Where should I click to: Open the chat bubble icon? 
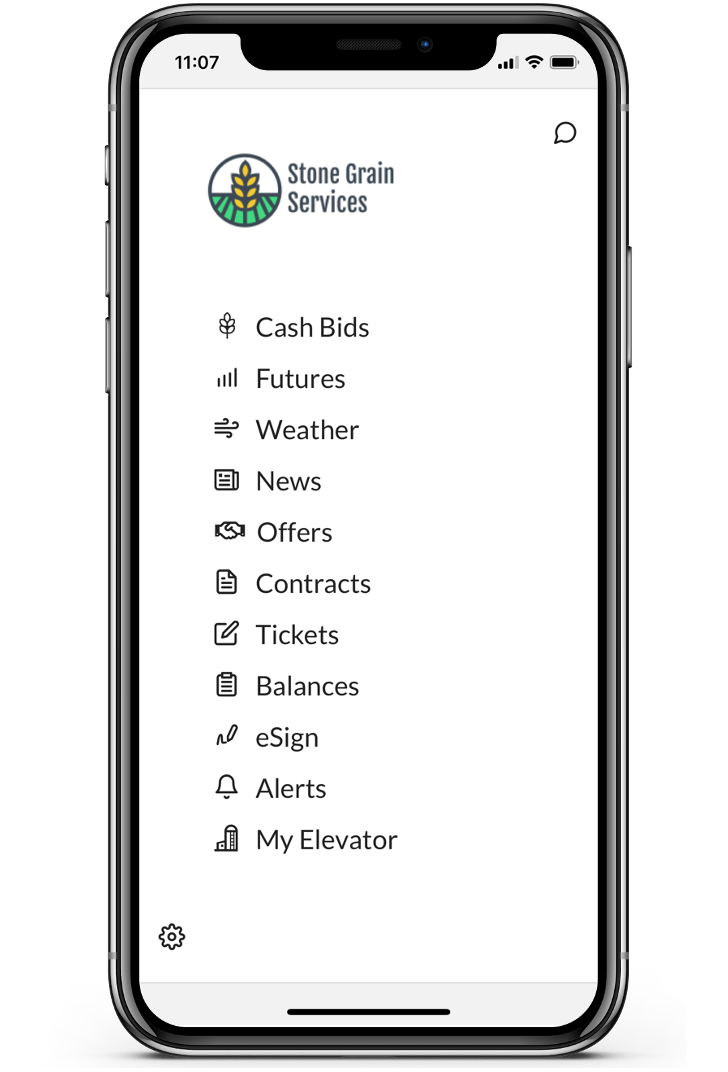(x=565, y=133)
